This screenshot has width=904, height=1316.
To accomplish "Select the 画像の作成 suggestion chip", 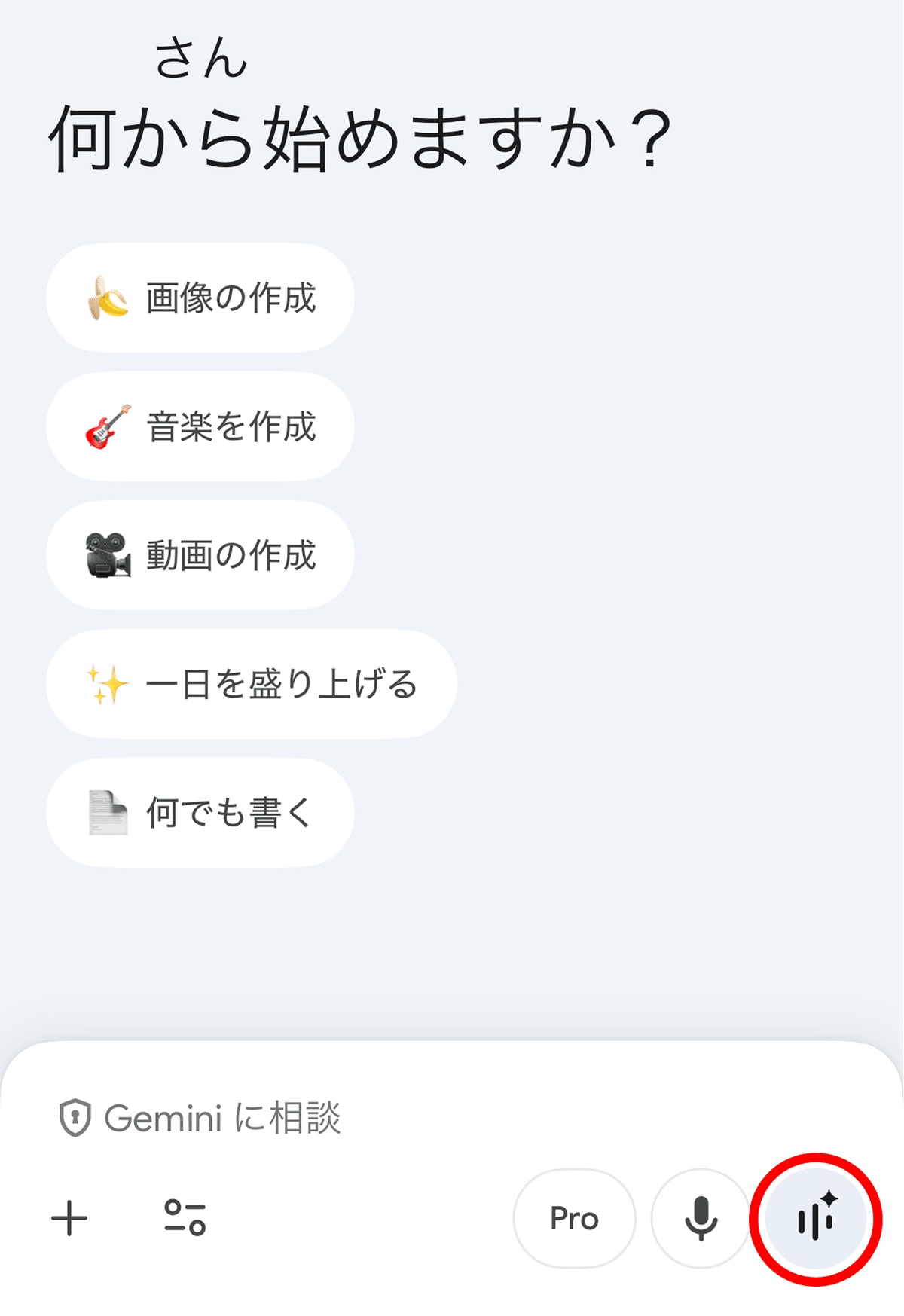I will click(200, 298).
